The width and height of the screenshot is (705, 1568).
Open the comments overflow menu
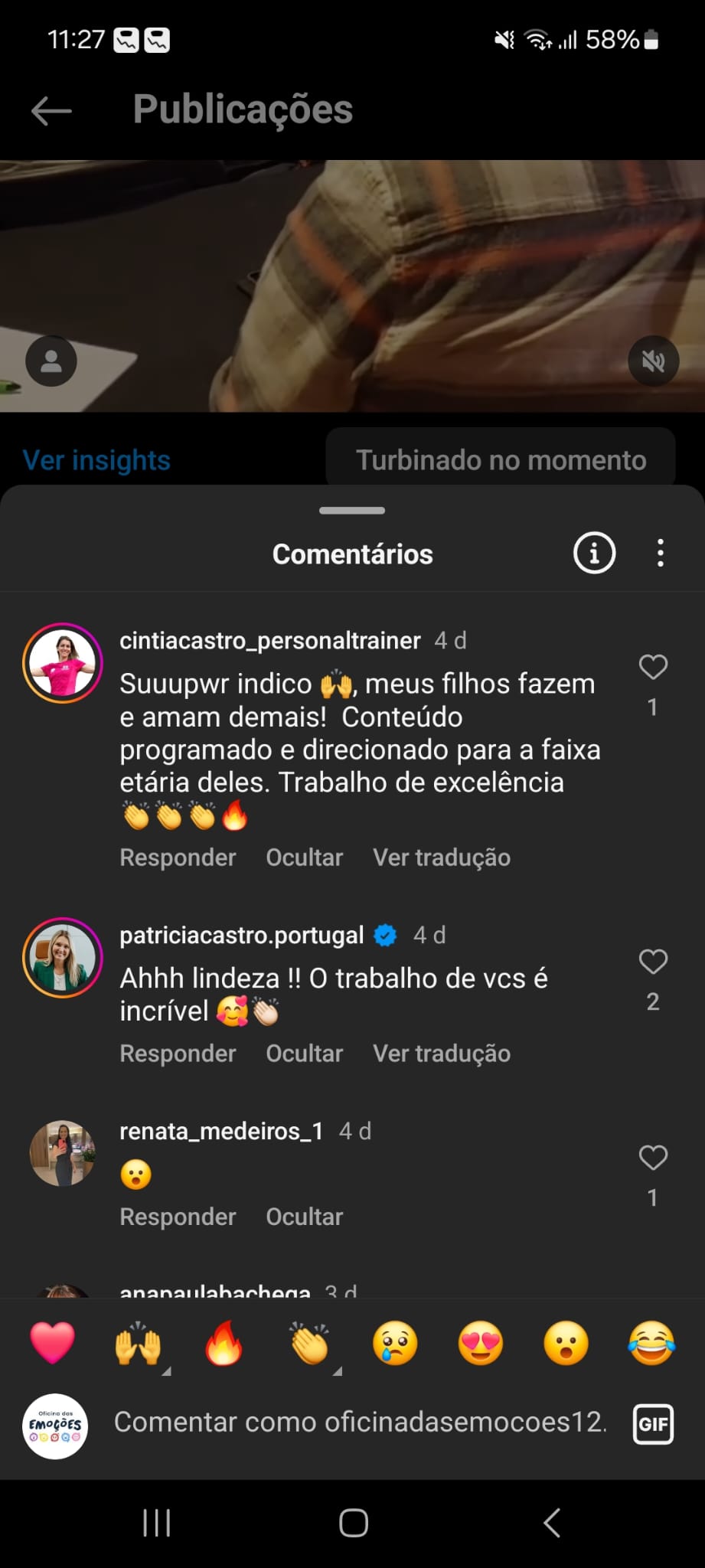pyautogui.click(x=660, y=553)
